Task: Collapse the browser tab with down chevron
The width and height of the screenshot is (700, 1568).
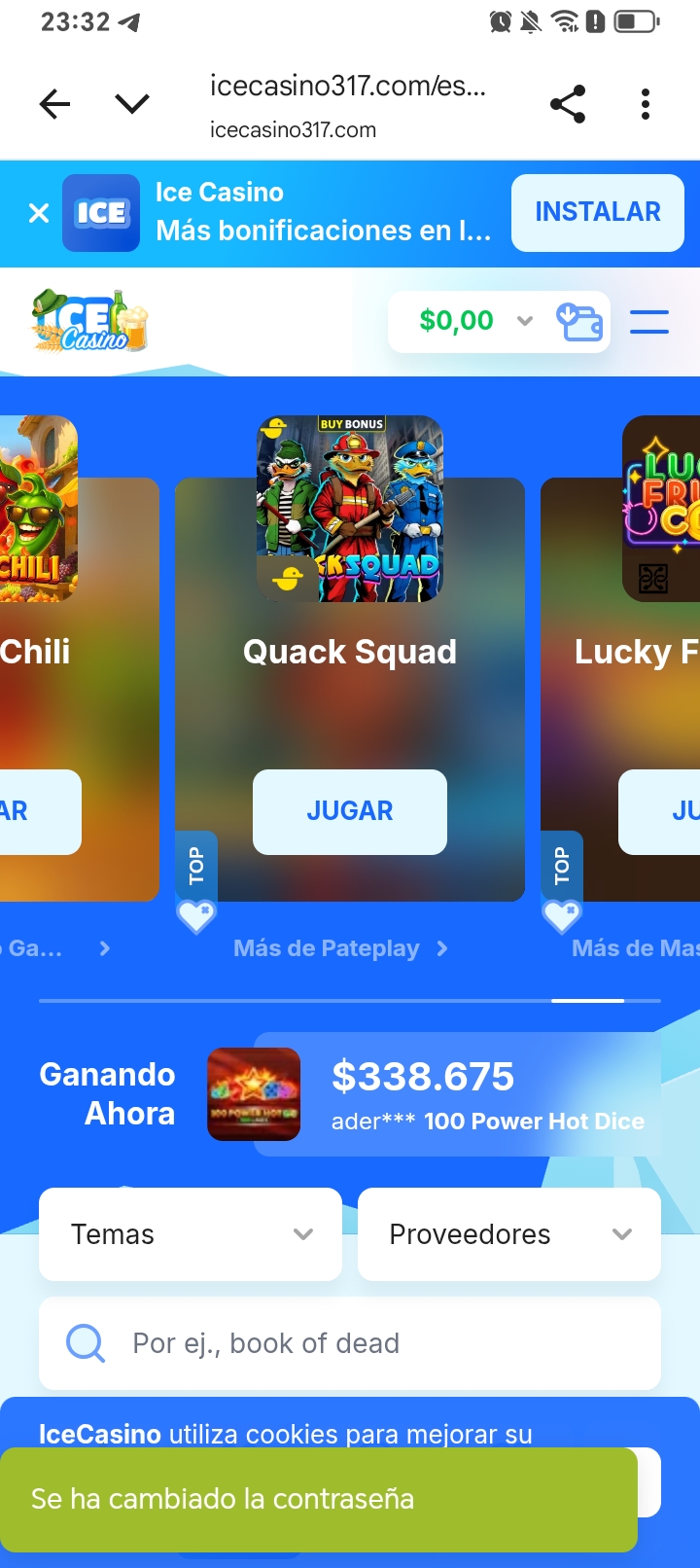Action: point(132,104)
